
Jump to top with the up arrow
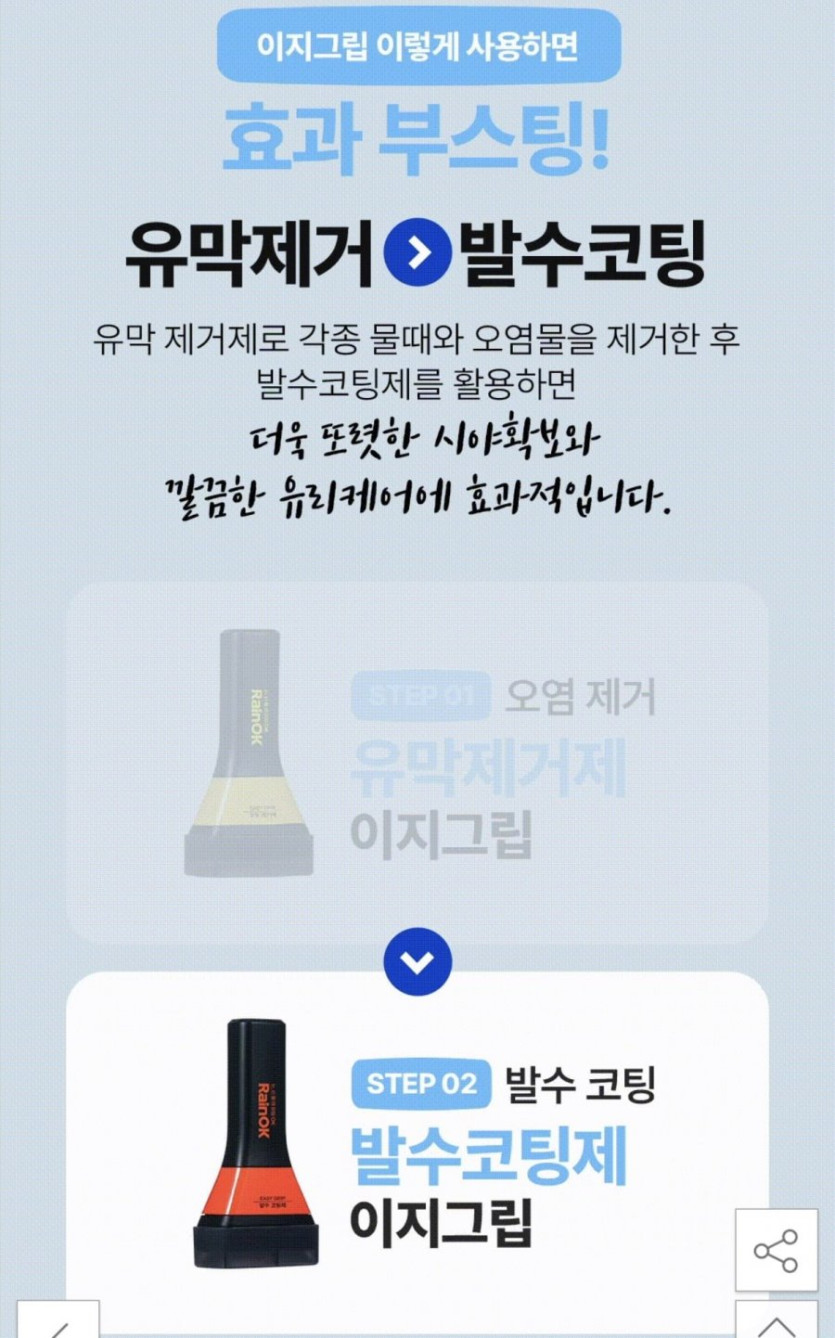[x=776, y=1322]
